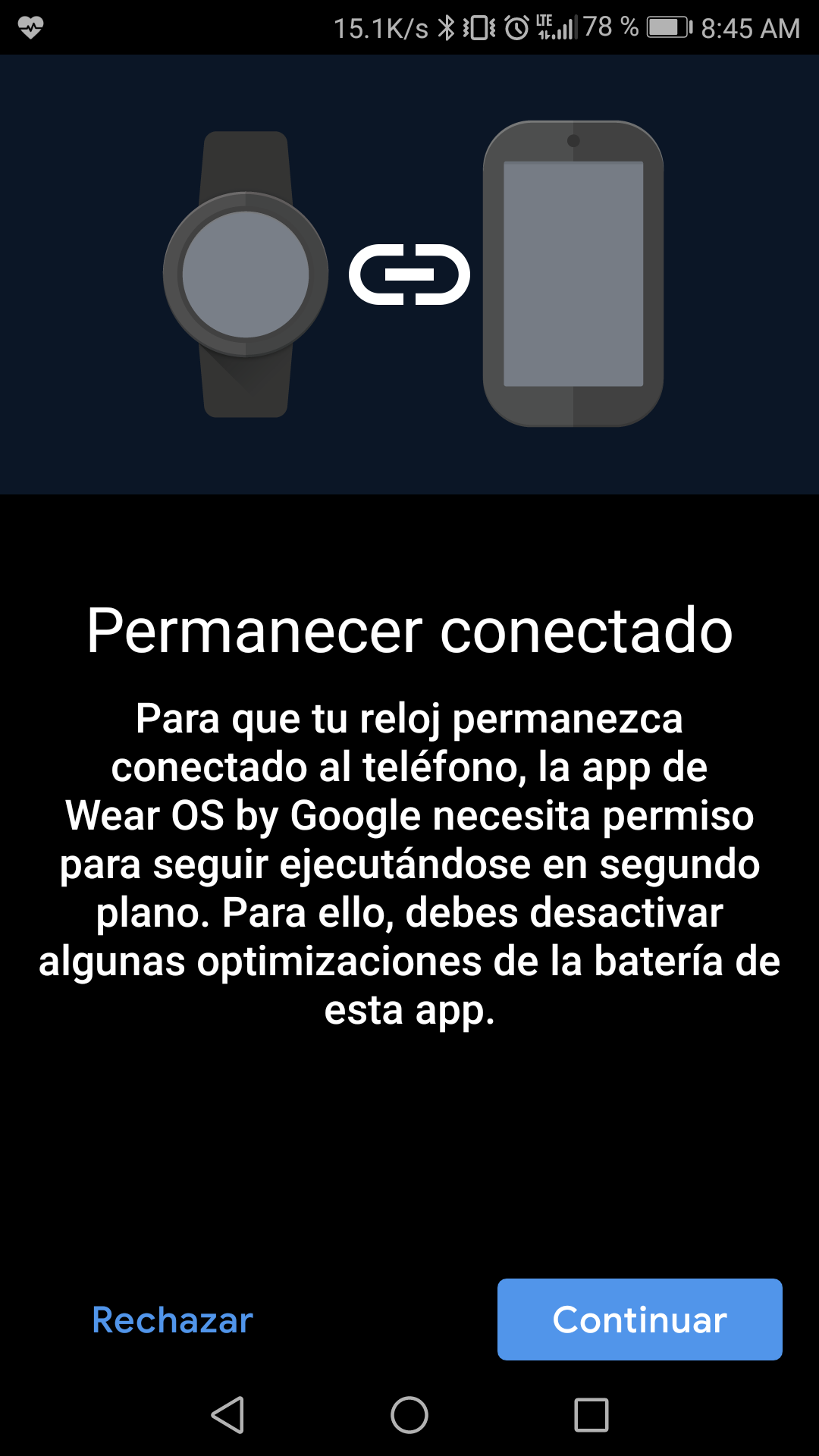Return to the home screen

point(409,1415)
